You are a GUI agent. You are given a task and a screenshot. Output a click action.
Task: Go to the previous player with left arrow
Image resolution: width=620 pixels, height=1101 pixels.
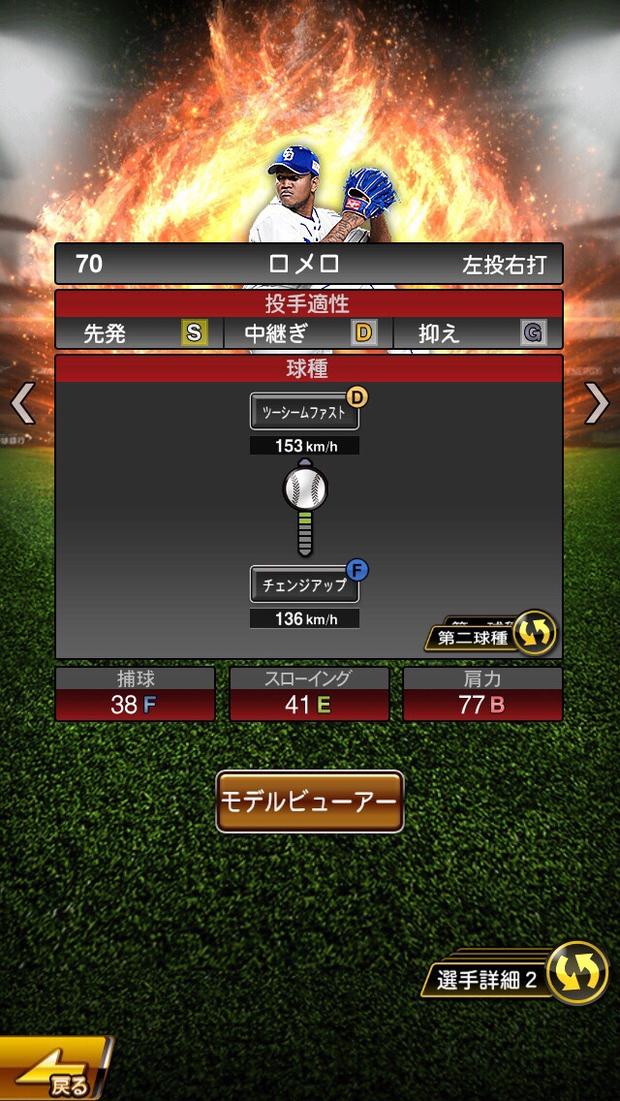[22, 403]
